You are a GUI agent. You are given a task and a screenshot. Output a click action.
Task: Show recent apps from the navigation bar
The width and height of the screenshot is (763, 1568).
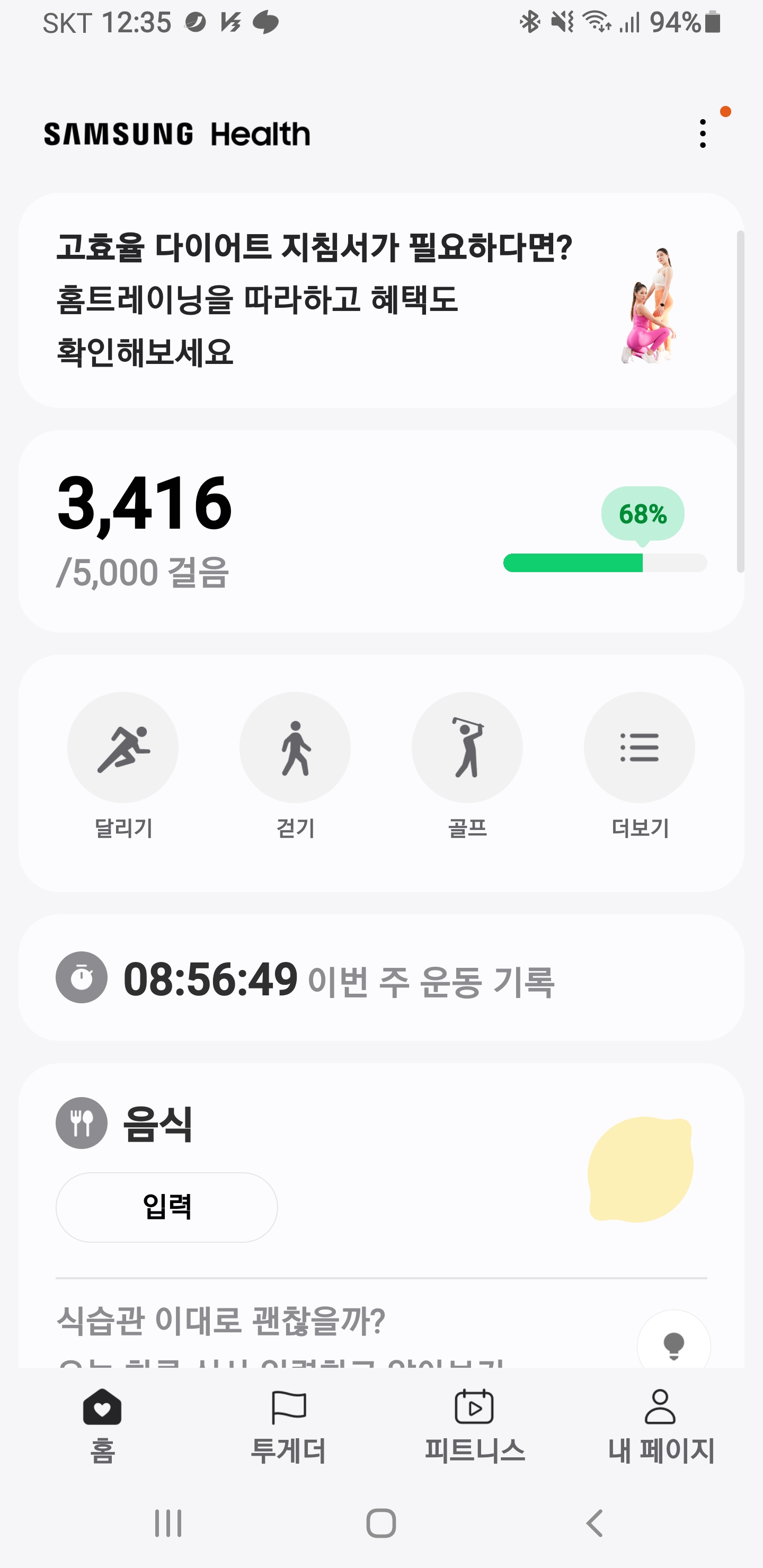tap(168, 1524)
